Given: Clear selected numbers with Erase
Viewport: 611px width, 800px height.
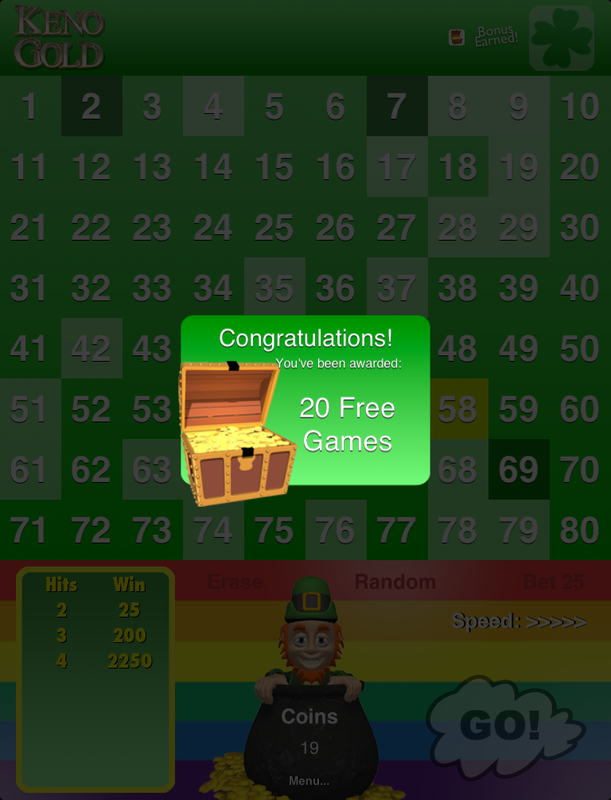Looking at the screenshot, I should click(235, 582).
